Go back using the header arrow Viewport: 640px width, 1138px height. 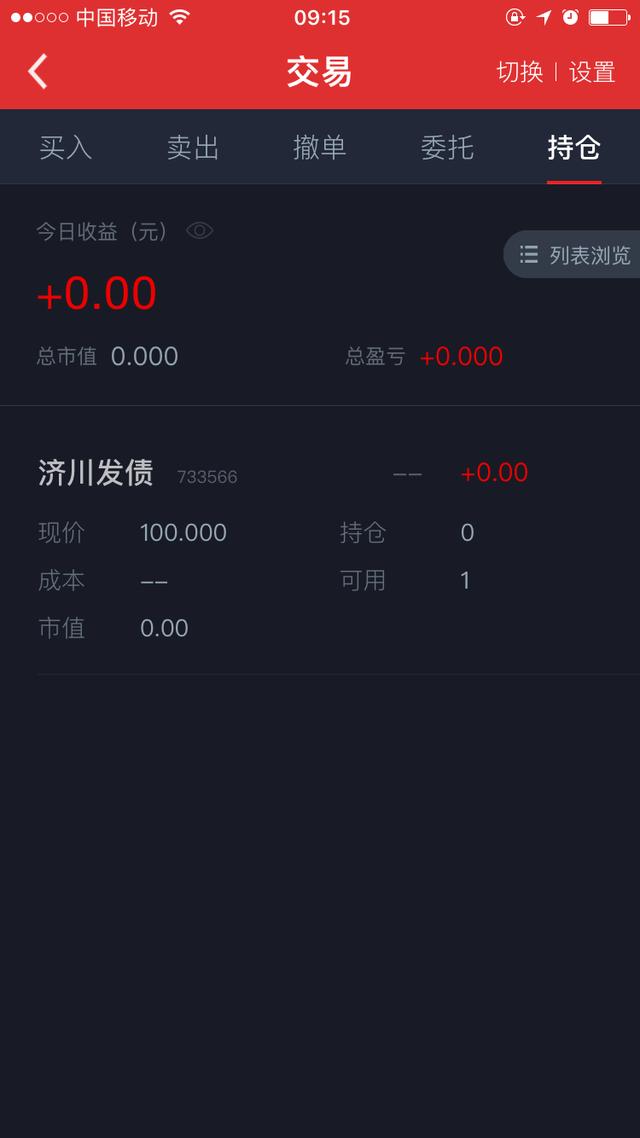(x=38, y=72)
